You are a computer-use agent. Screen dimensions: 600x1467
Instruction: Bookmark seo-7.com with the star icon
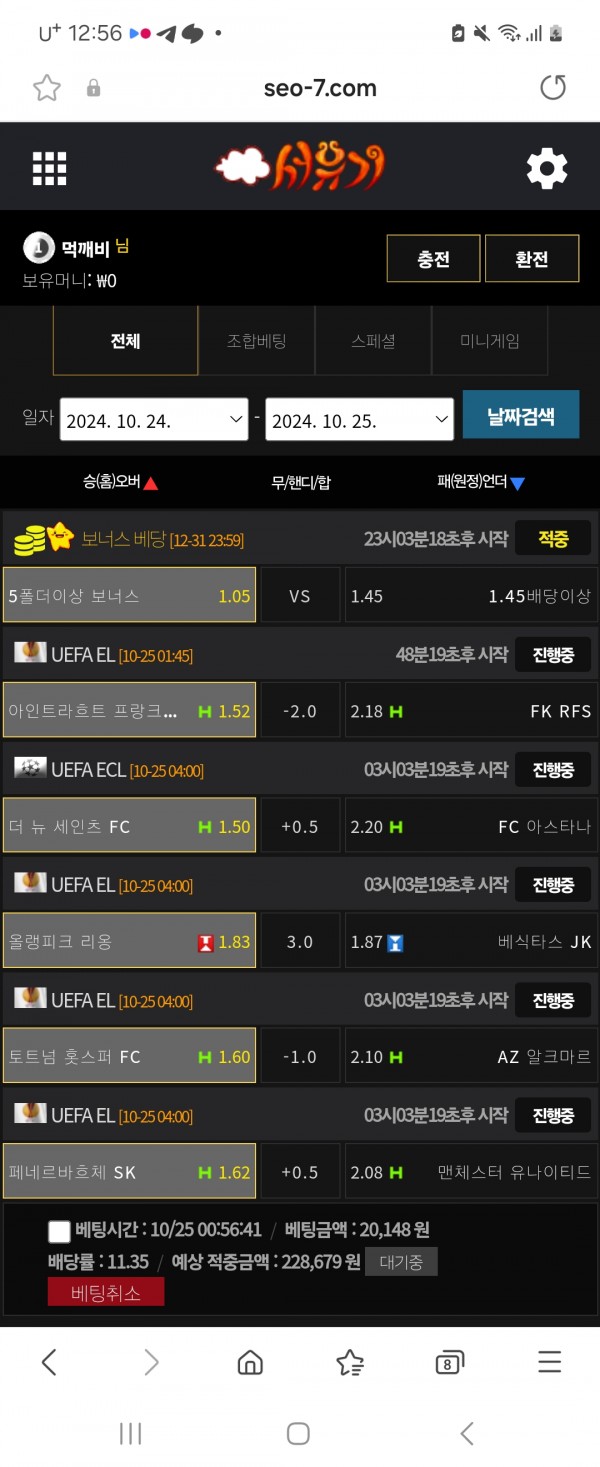47,88
